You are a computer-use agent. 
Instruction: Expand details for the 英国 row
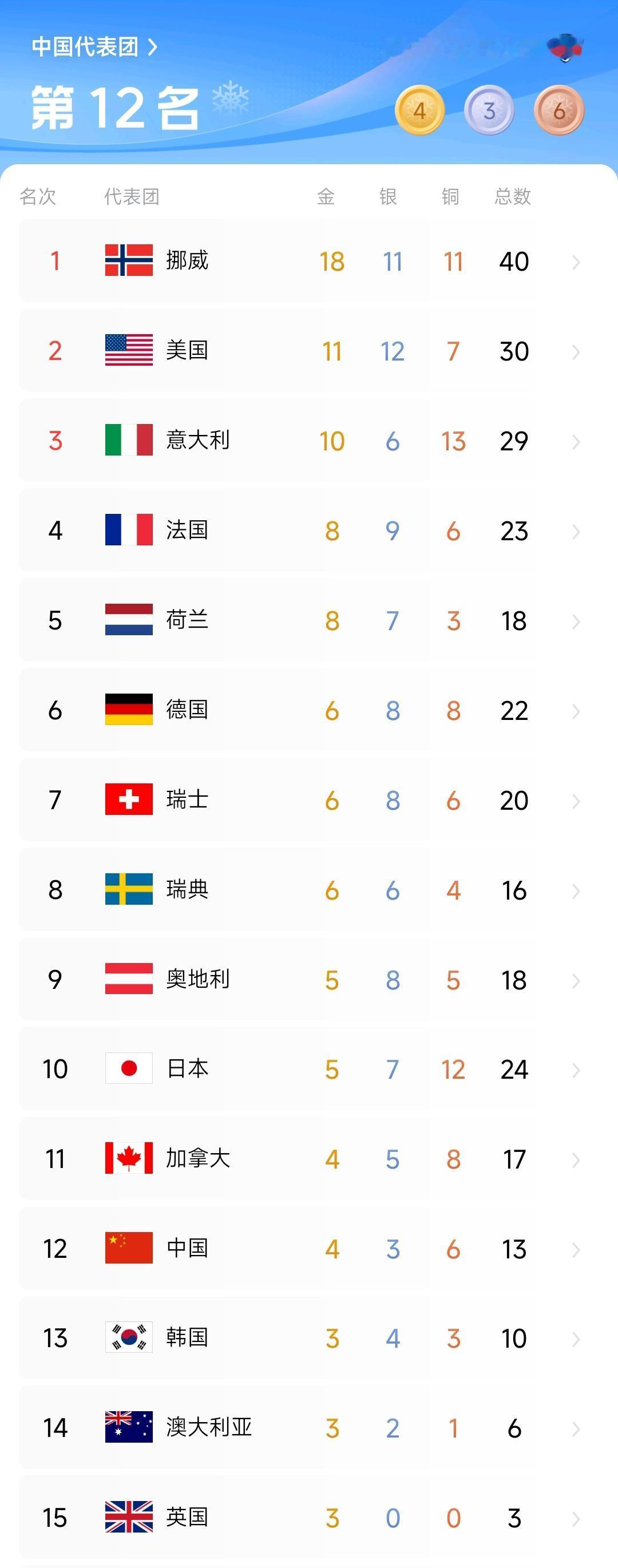576,1518
